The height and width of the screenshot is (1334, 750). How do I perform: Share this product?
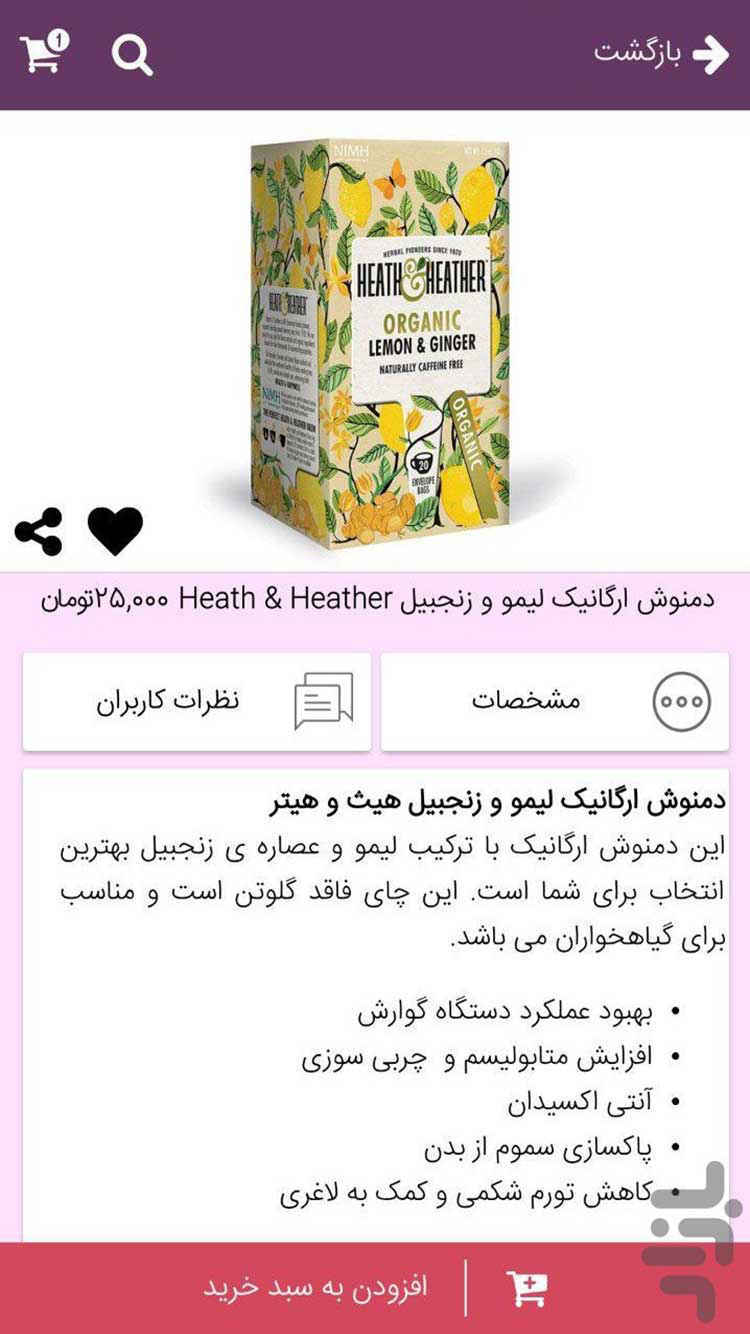pyautogui.click(x=39, y=531)
